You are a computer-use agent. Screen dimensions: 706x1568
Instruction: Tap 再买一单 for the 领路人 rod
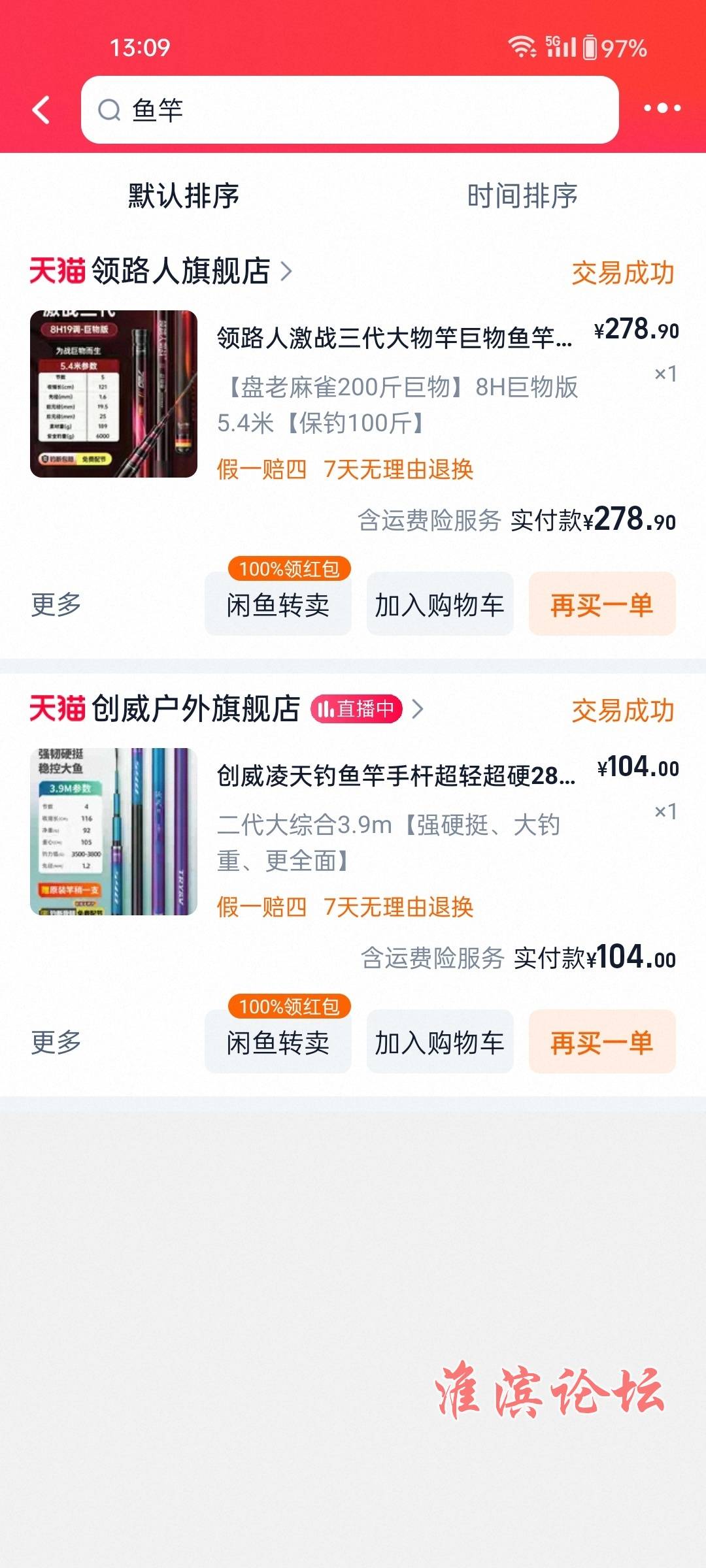(x=602, y=604)
